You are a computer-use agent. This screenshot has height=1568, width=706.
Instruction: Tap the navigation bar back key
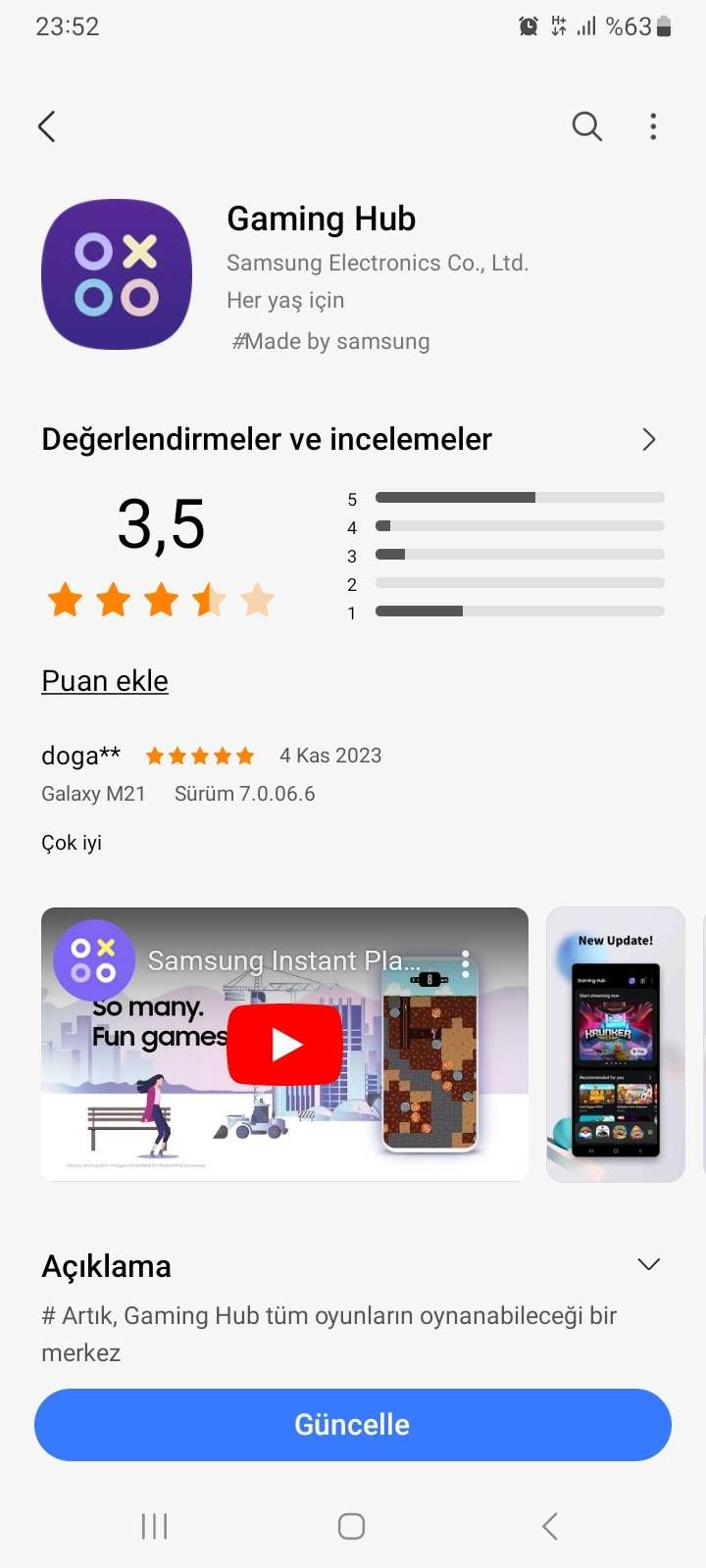[x=549, y=1526]
